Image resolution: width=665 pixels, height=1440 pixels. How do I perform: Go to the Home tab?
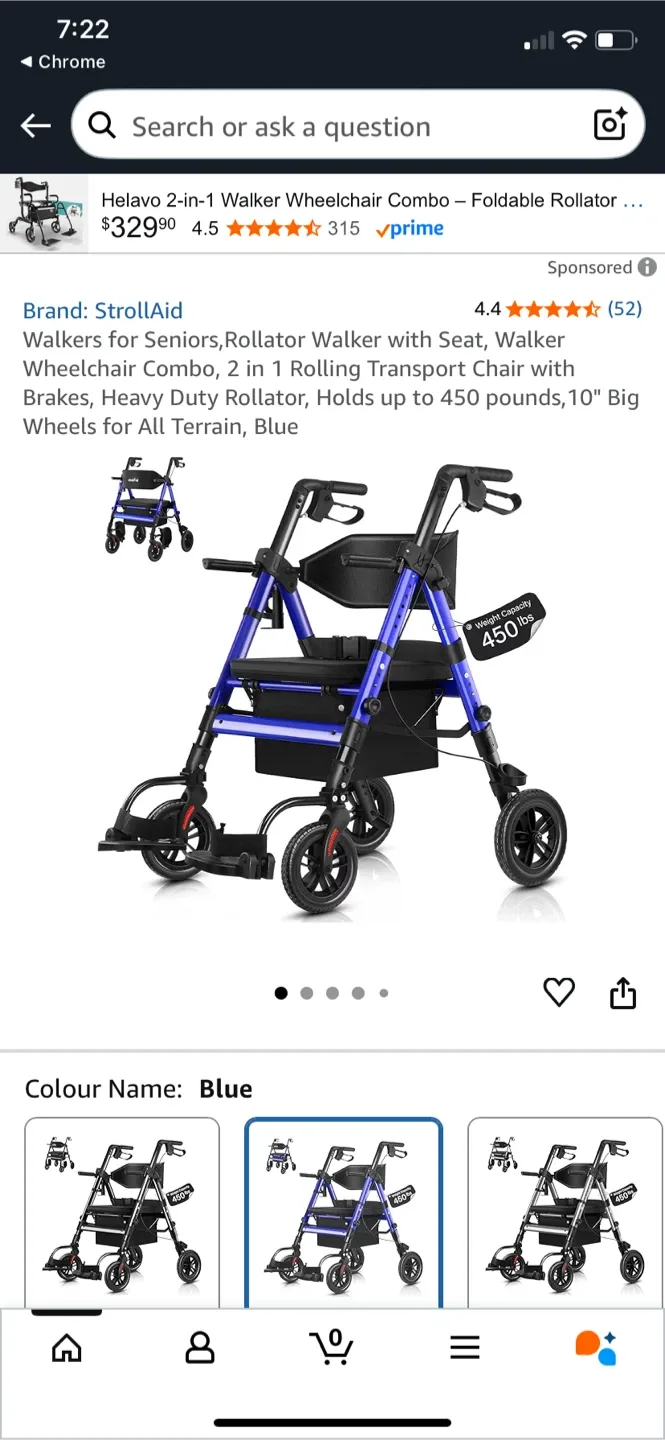(66, 1347)
